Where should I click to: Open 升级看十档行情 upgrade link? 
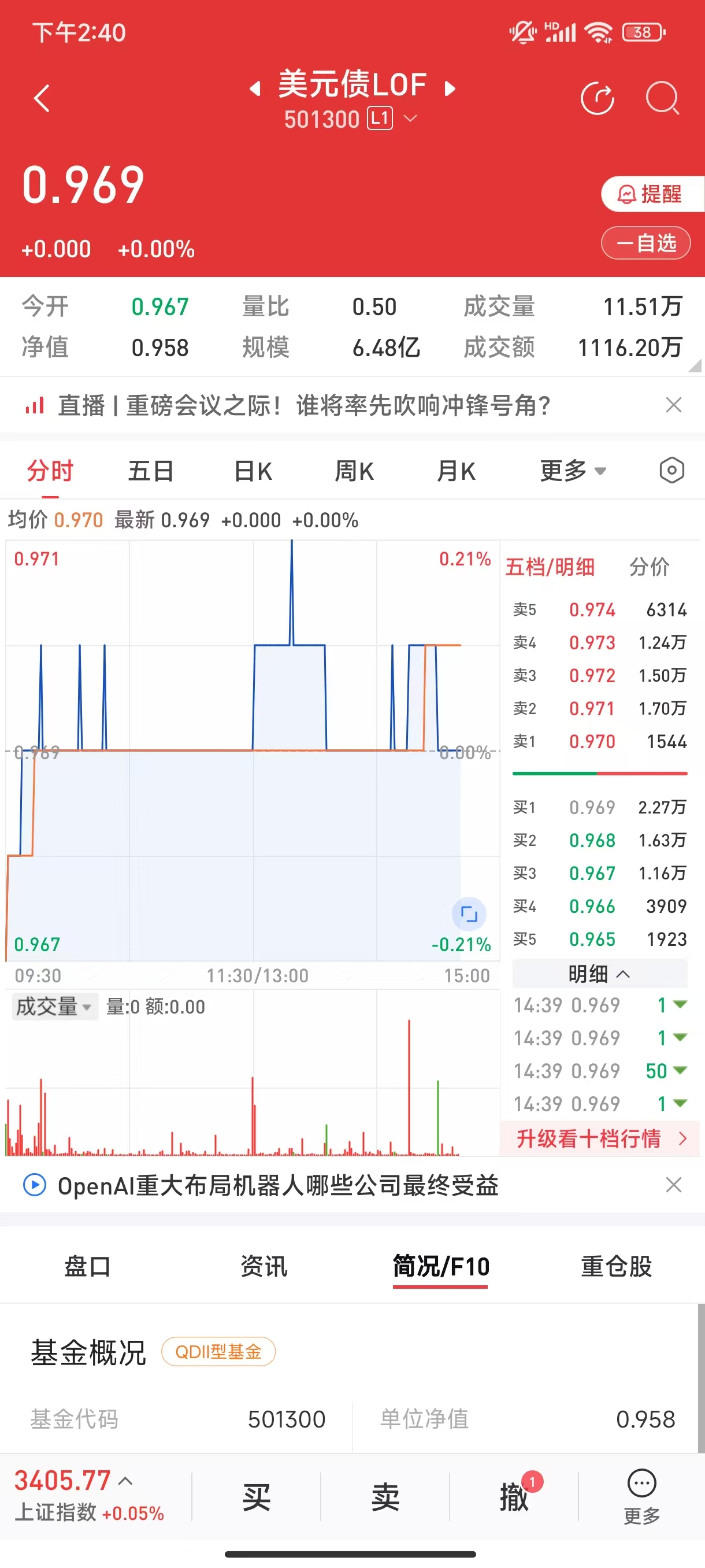tap(600, 1138)
